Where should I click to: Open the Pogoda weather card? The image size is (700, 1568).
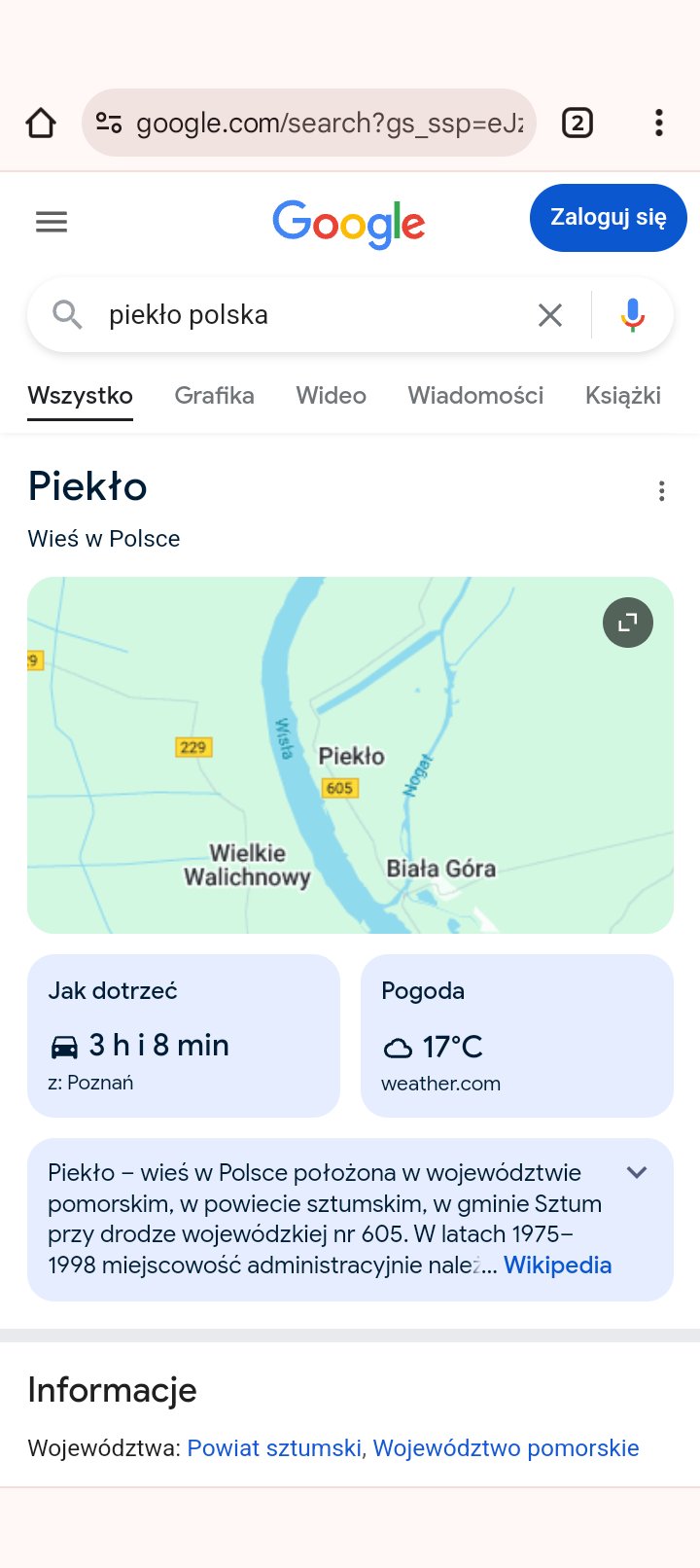(517, 1036)
